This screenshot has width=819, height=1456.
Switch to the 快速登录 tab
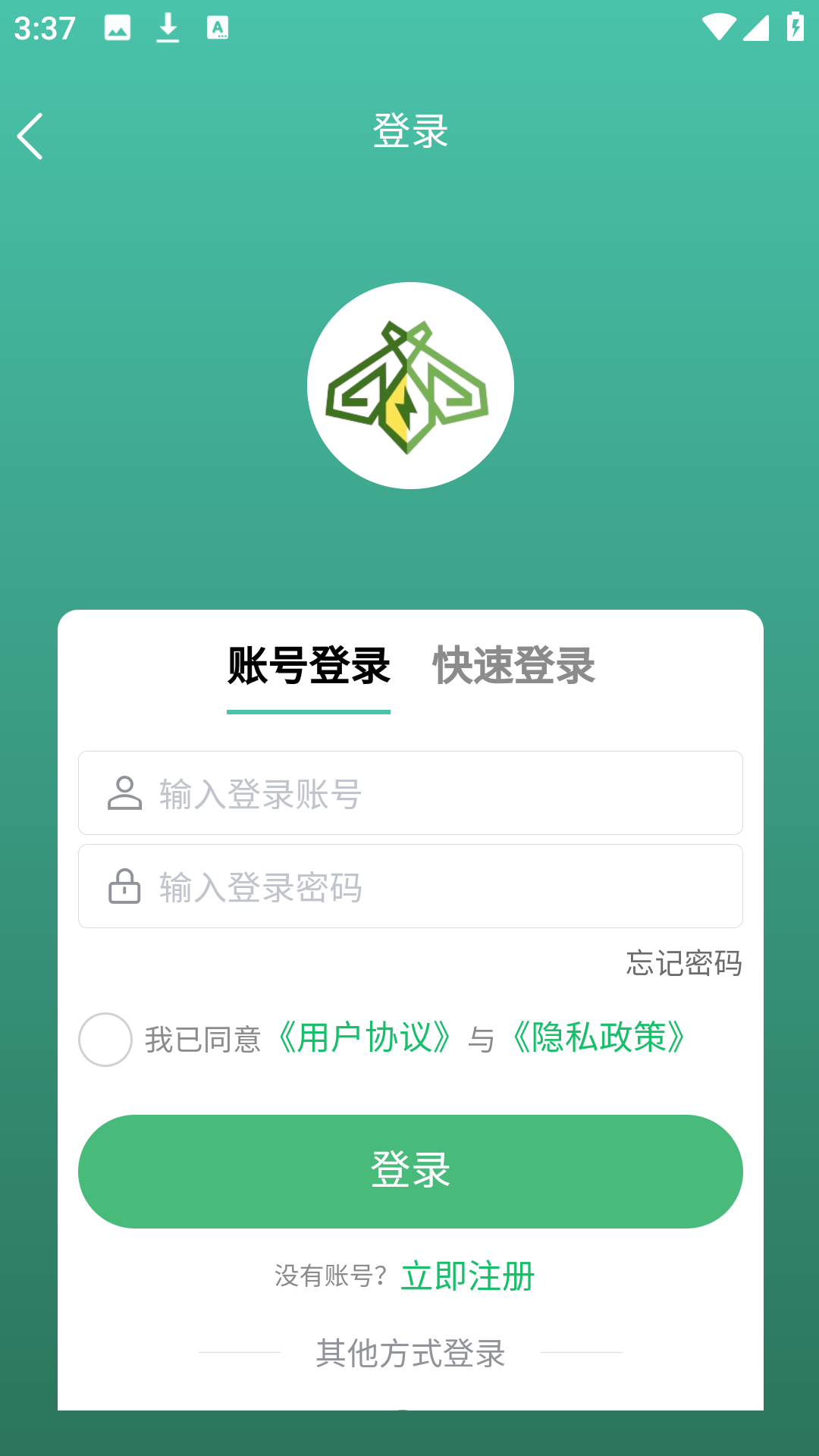(513, 666)
